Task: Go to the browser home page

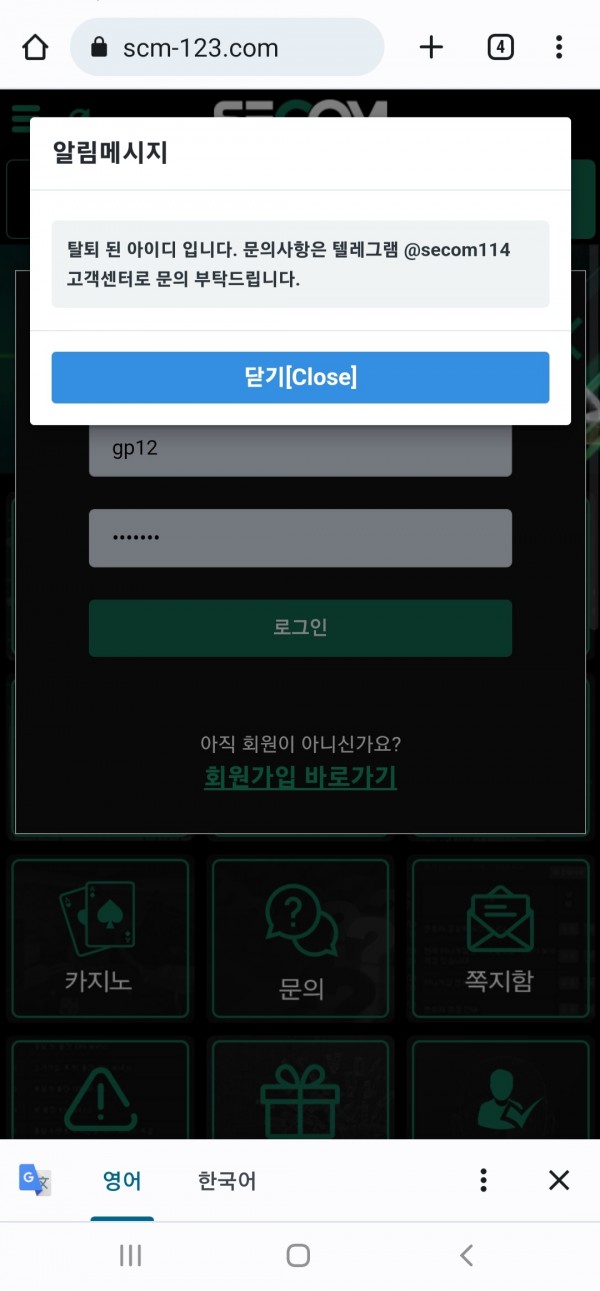Action: click(x=35, y=47)
